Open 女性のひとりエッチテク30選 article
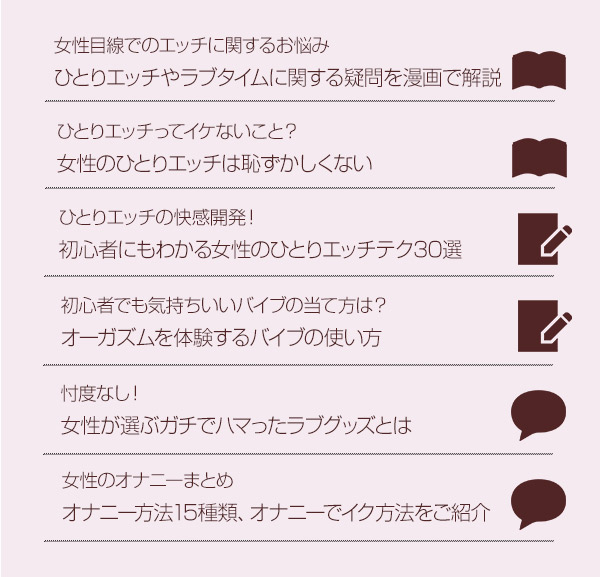 260,249
